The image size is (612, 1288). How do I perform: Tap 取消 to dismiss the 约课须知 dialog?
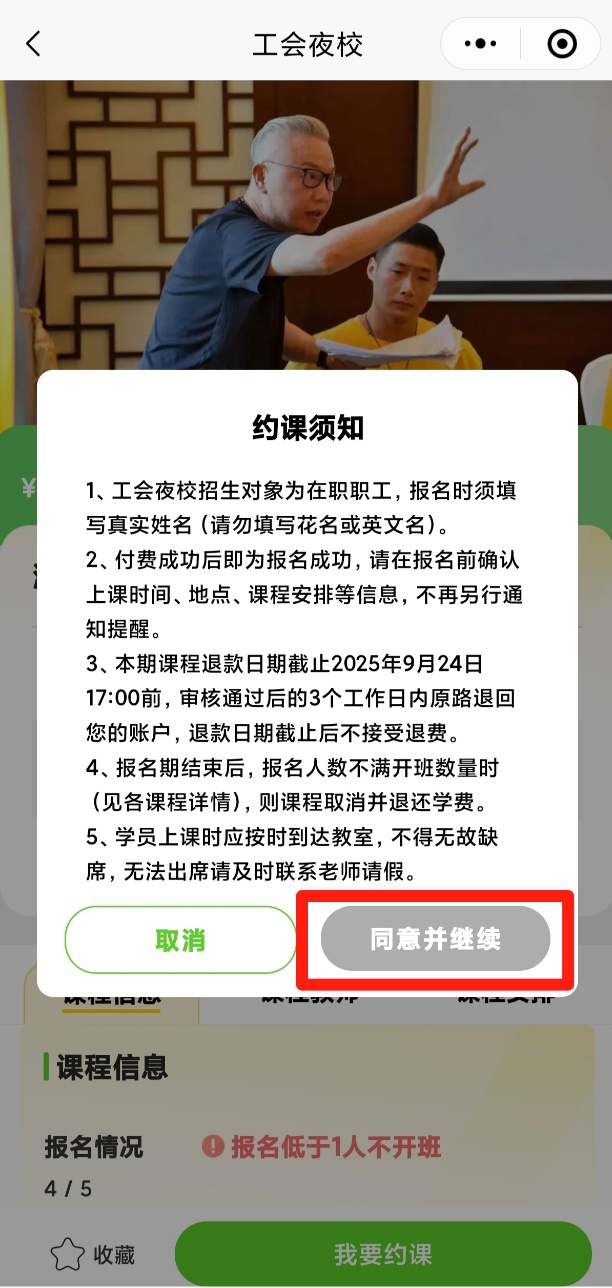tap(180, 940)
